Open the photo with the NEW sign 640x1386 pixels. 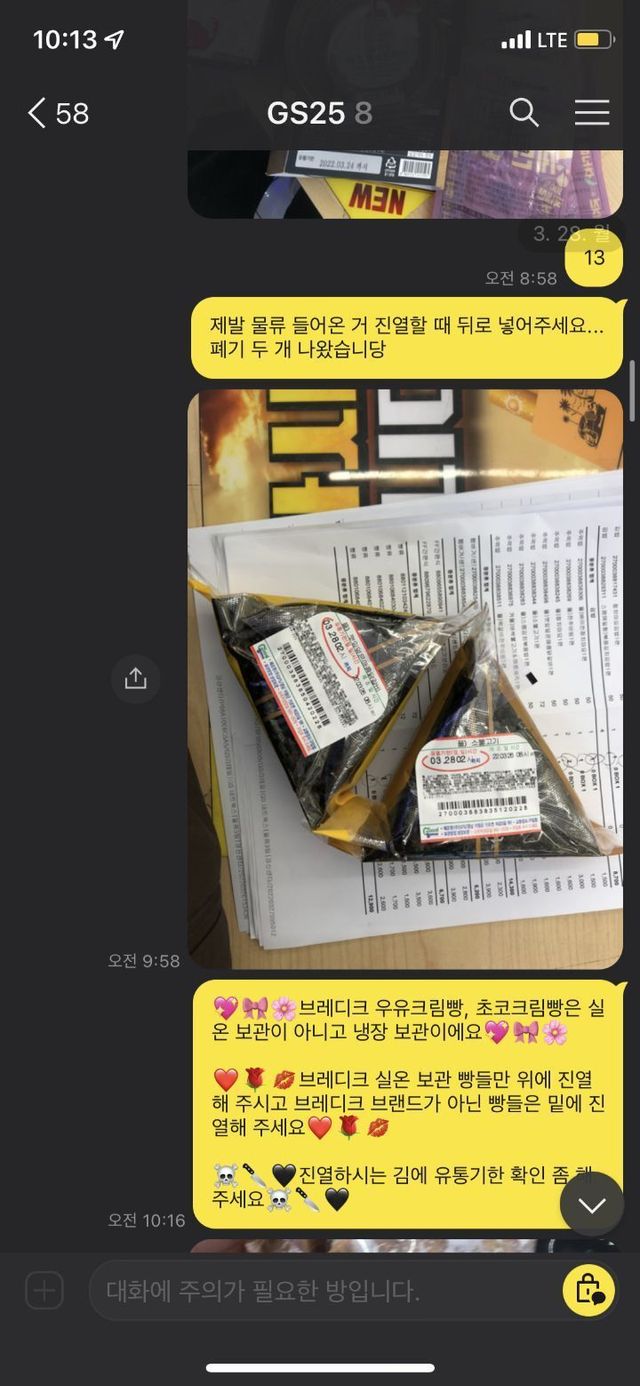405,183
